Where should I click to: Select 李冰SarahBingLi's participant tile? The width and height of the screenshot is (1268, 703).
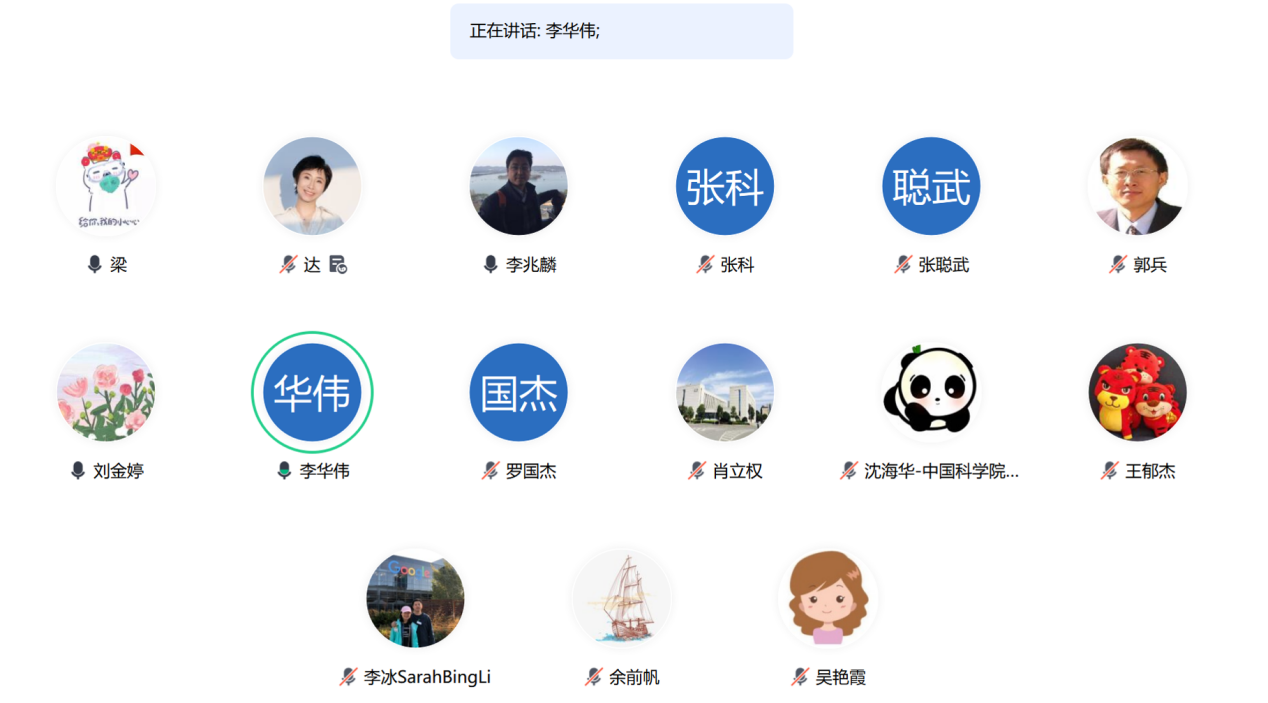(x=415, y=599)
